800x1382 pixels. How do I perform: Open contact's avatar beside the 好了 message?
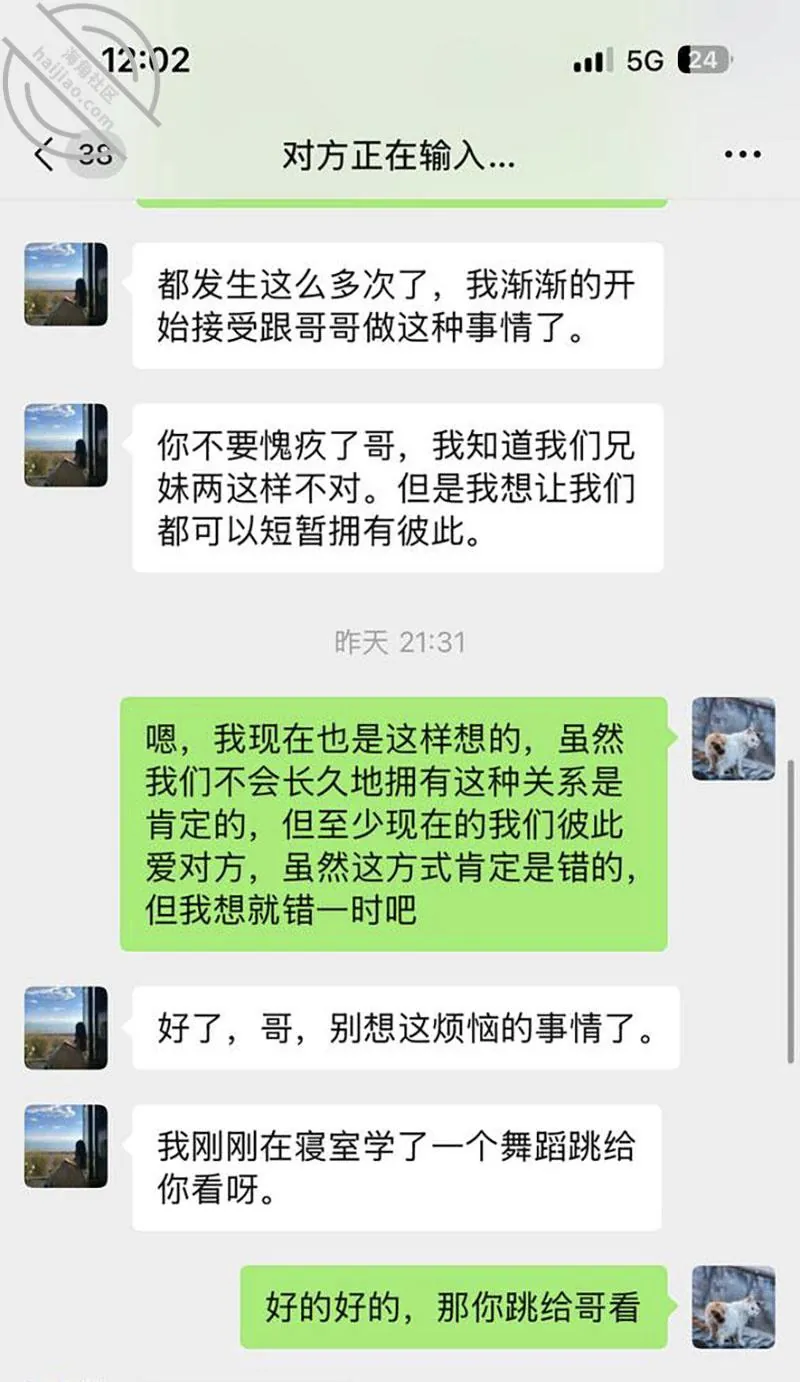pyautogui.click(x=66, y=1027)
